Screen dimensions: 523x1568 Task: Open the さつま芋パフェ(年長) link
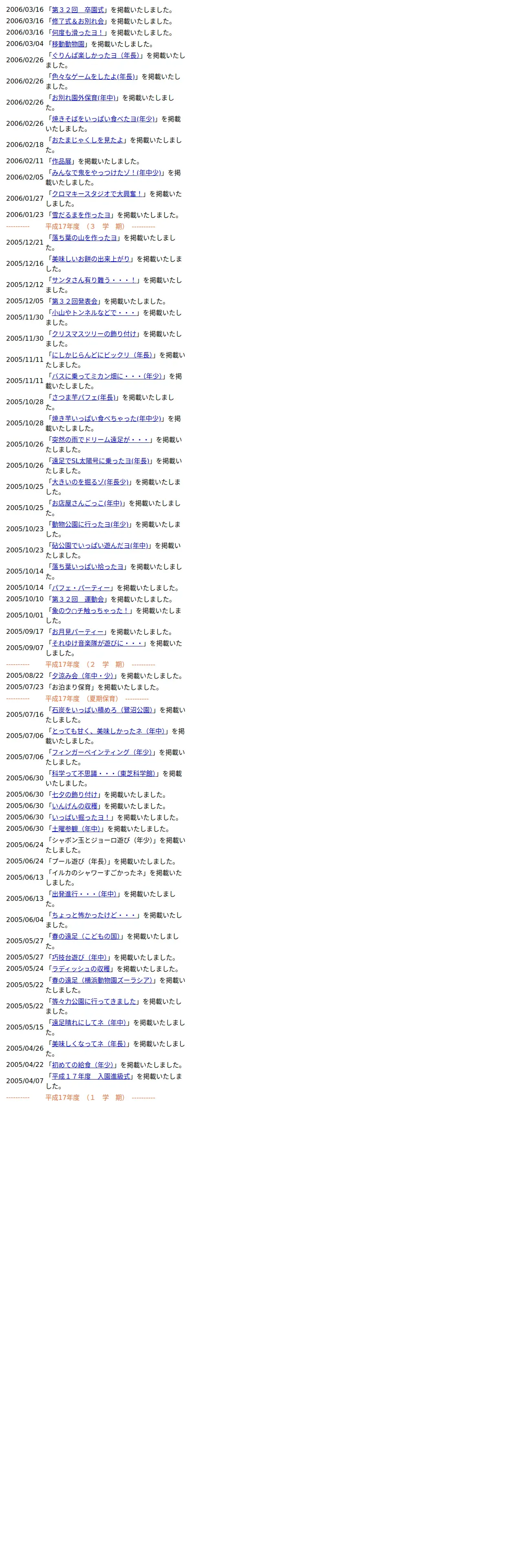84,397
